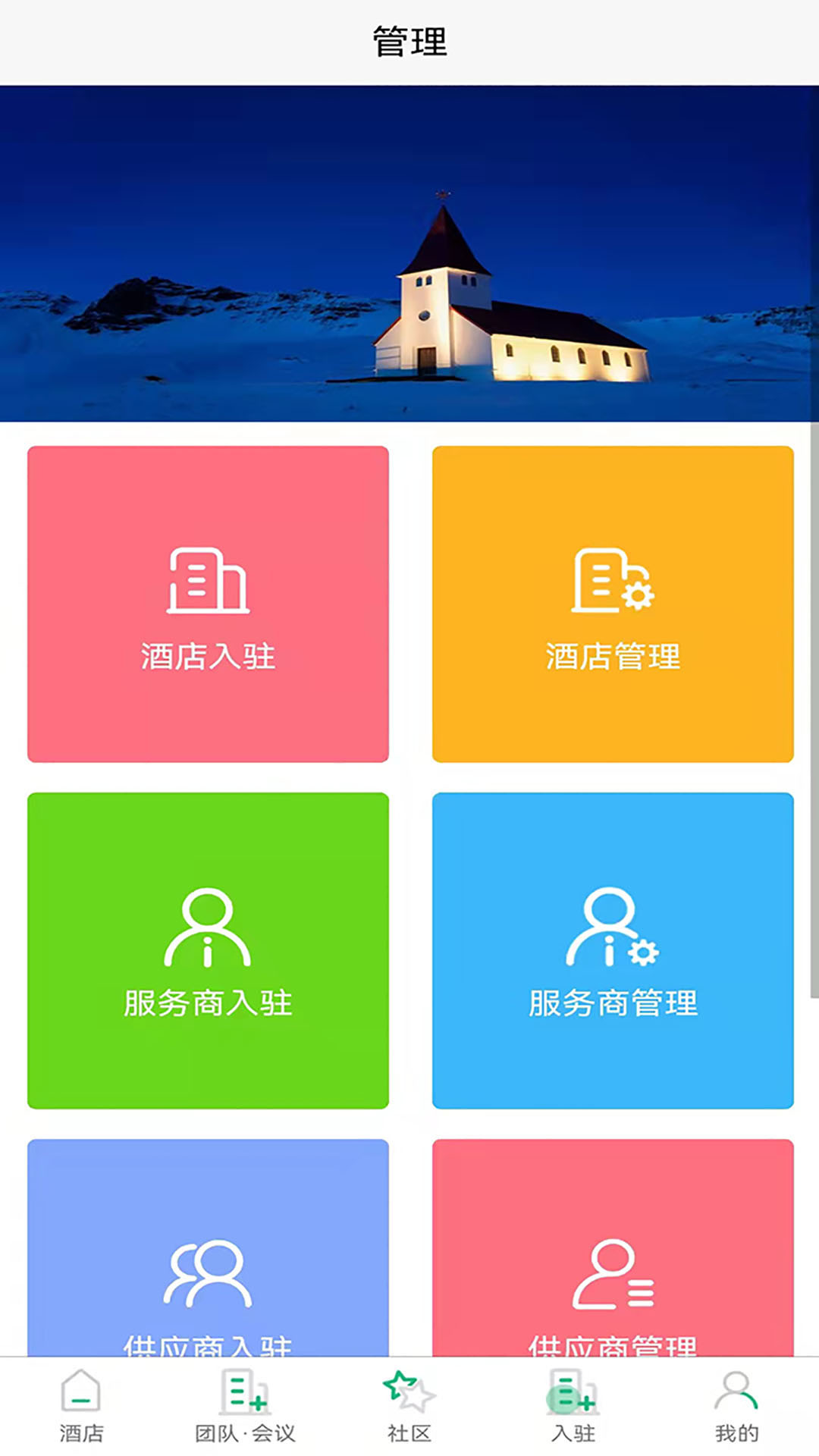Select the 入驻 tab

tap(573, 1407)
